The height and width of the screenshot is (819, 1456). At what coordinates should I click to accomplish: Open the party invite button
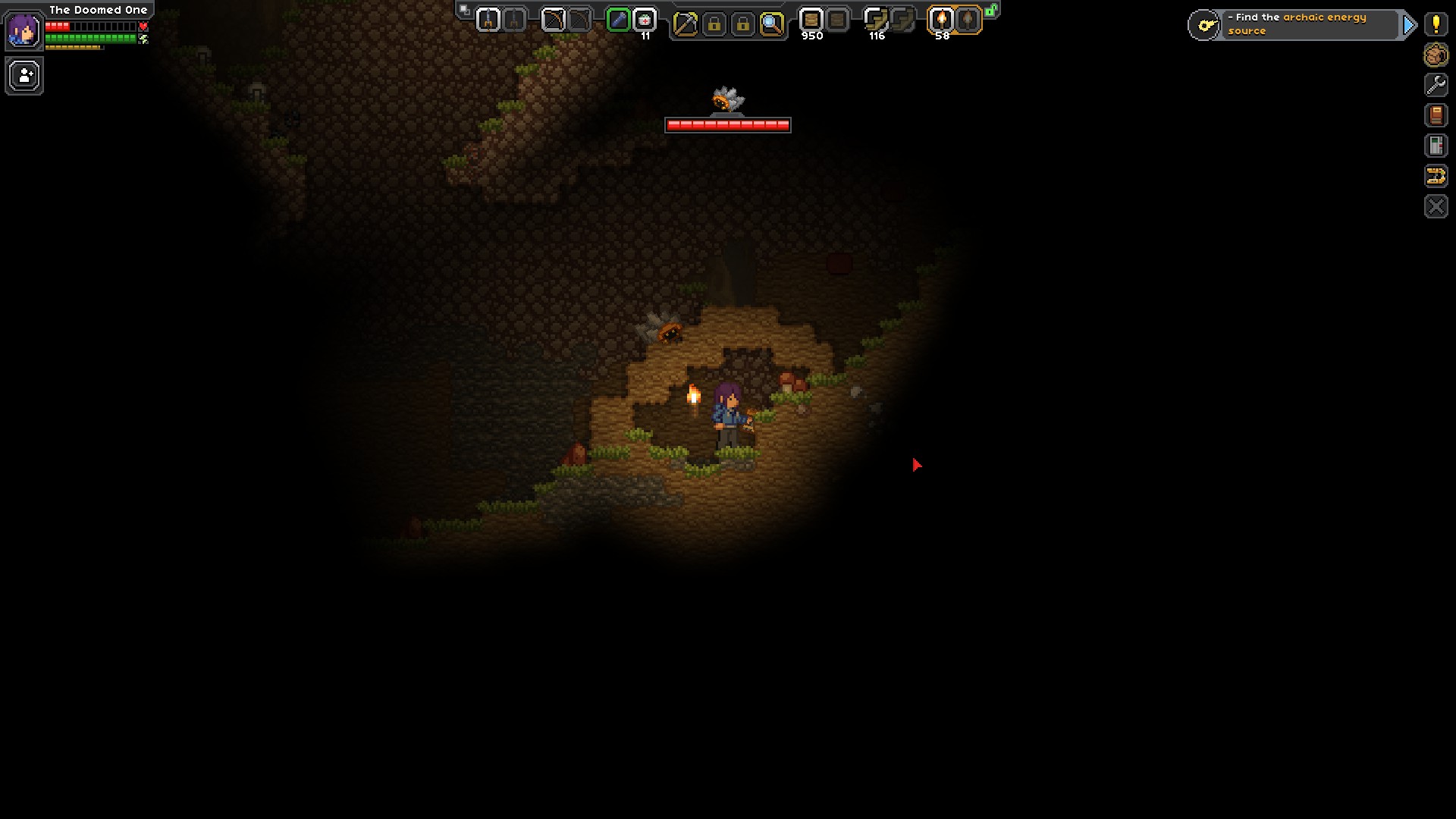click(x=24, y=76)
